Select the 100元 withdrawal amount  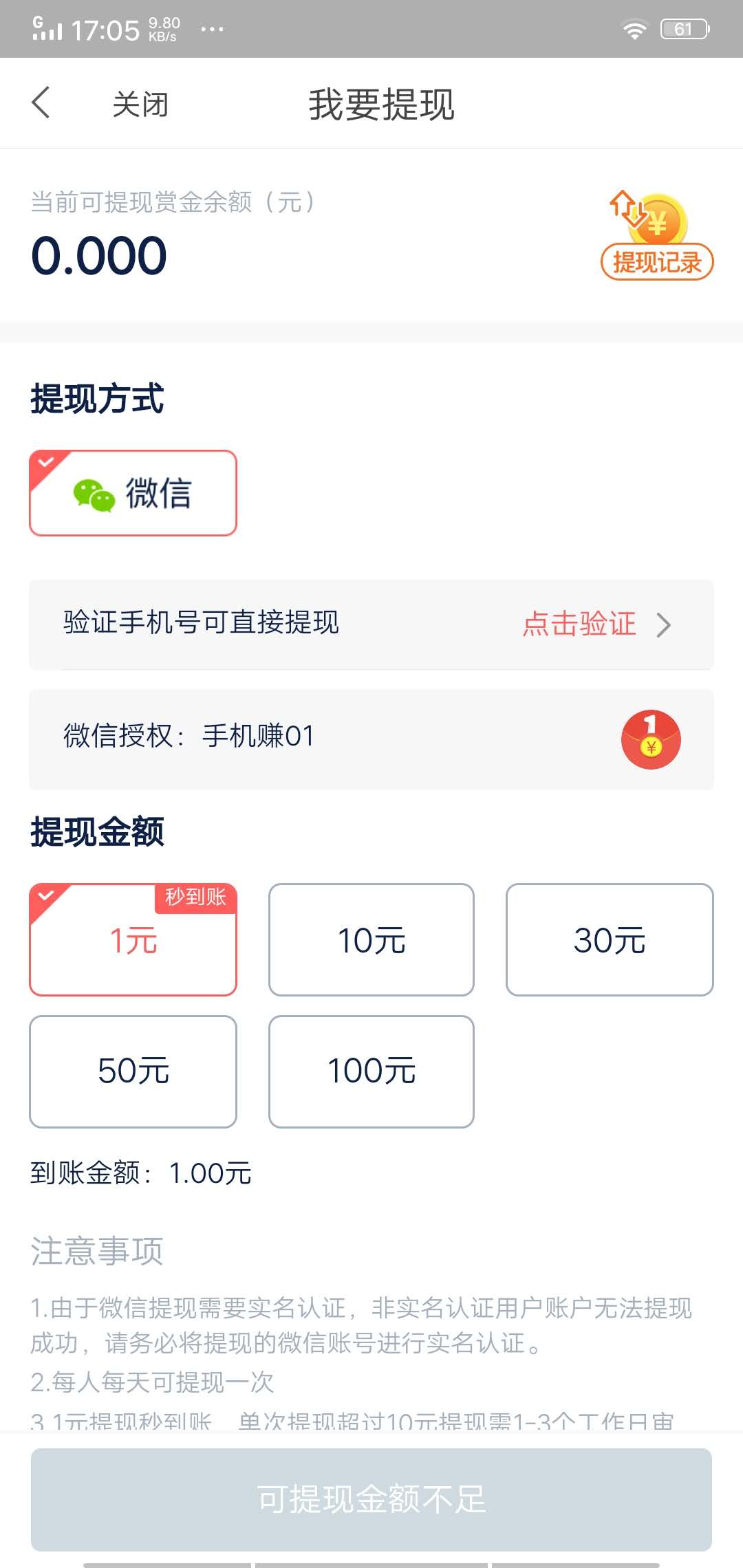pyautogui.click(x=370, y=1071)
